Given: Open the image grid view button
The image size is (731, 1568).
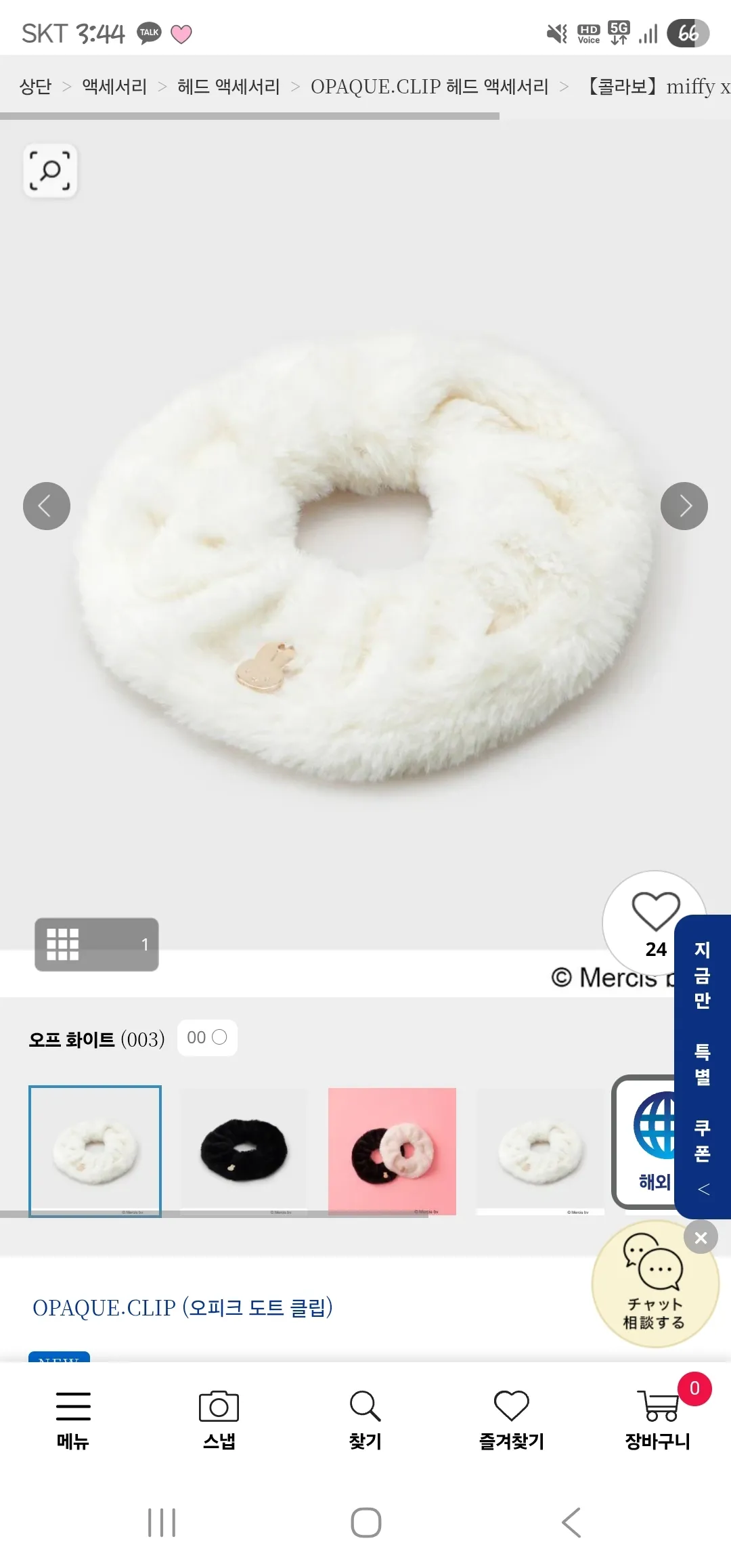Looking at the screenshot, I should coord(96,944).
